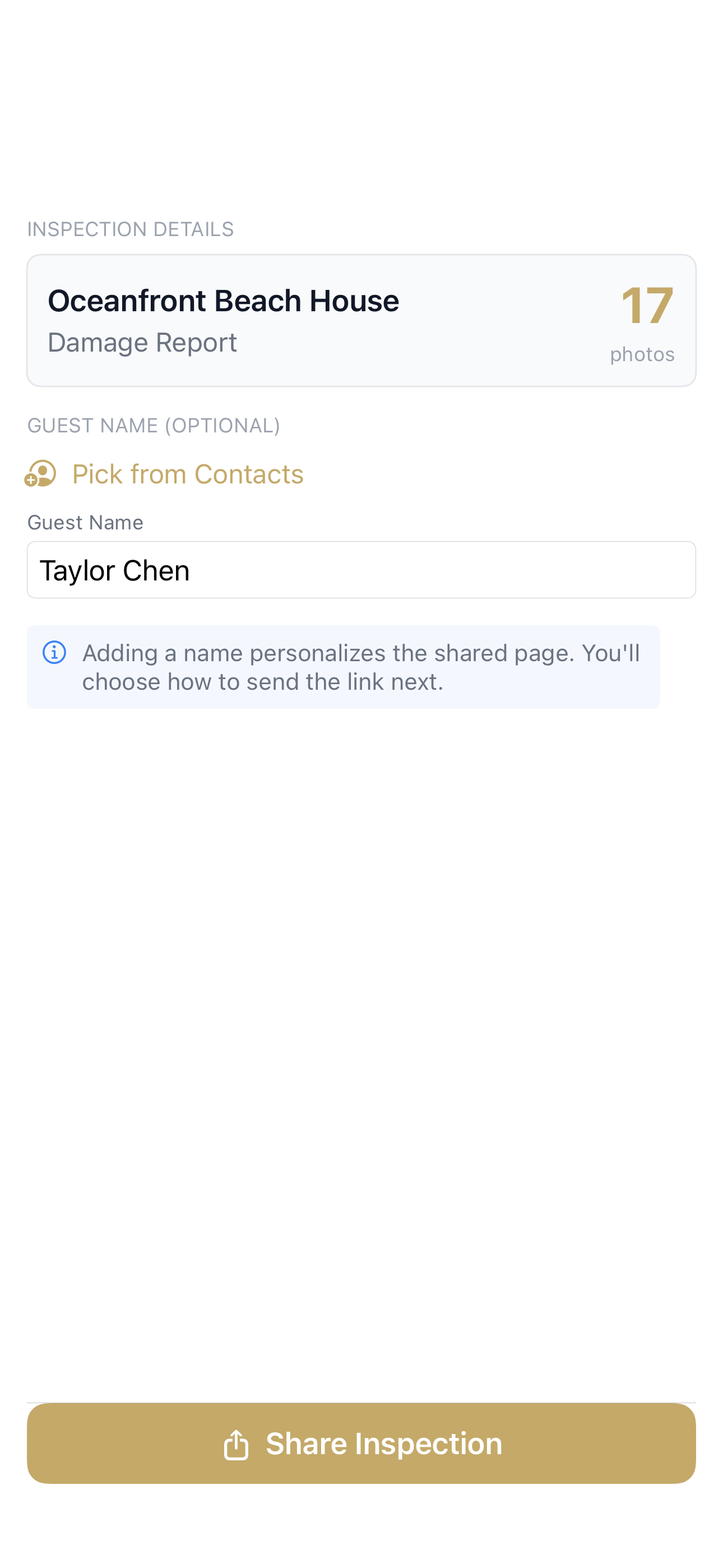Click the GUEST NAME (OPTIONAL) label
This screenshot has width=723, height=1568.
(x=154, y=425)
